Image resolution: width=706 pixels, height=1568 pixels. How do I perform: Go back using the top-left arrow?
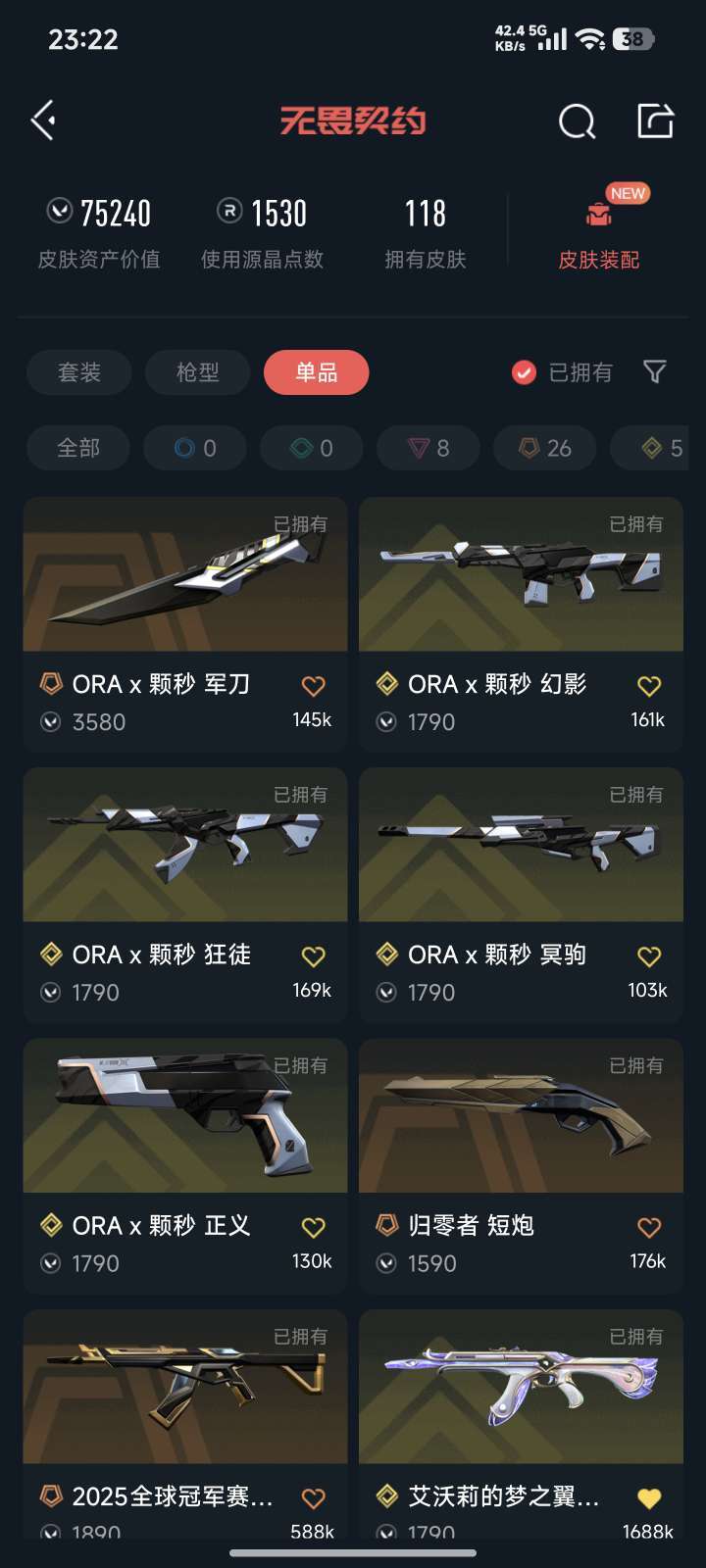click(43, 121)
